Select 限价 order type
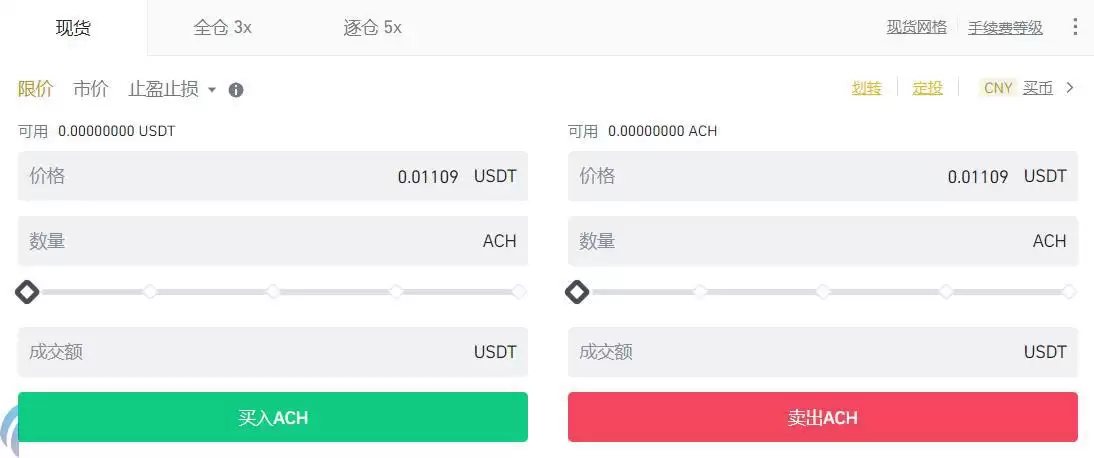This screenshot has height=458, width=1094. 35,89
